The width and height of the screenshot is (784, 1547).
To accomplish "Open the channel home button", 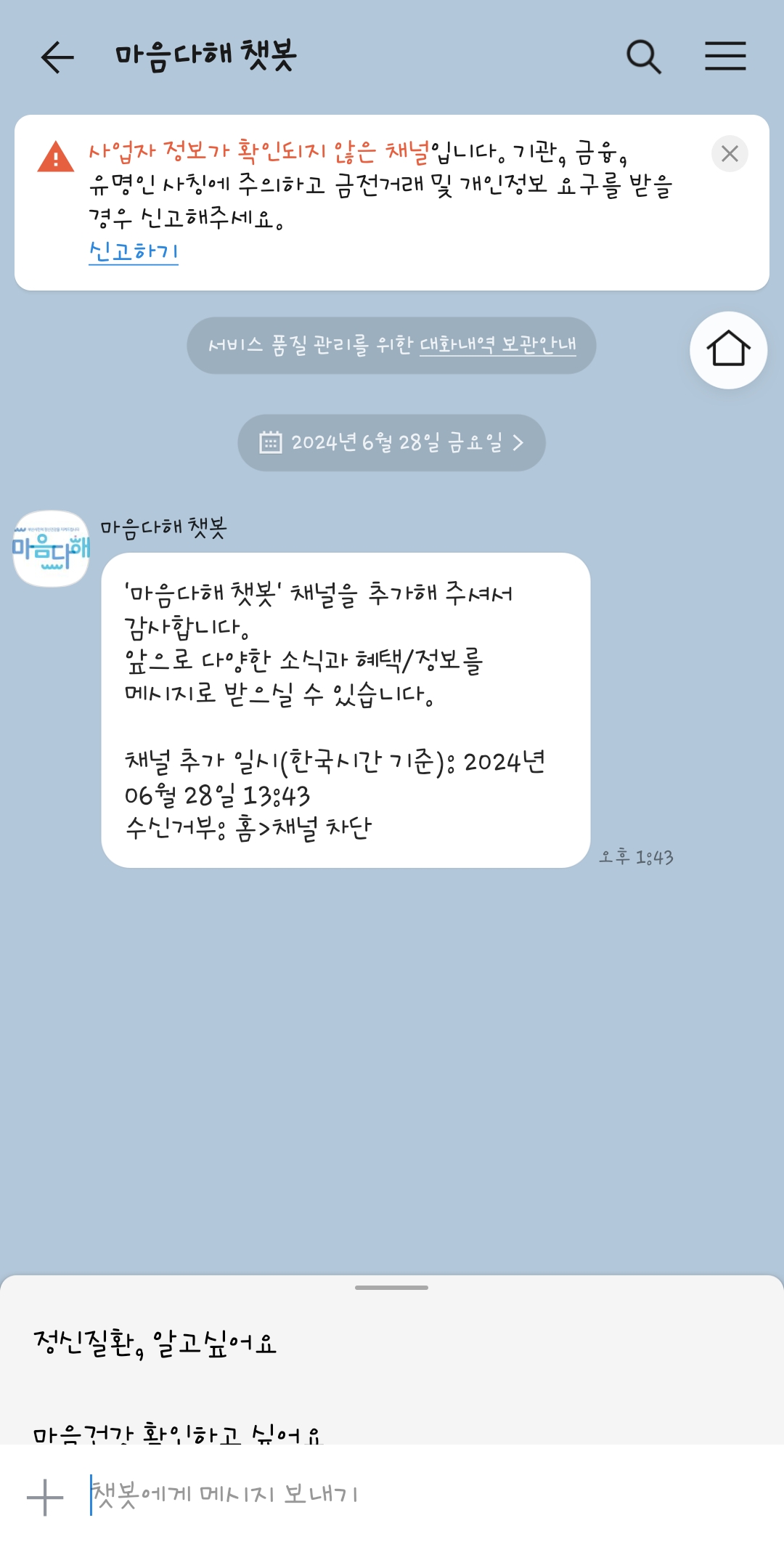I will point(728,350).
